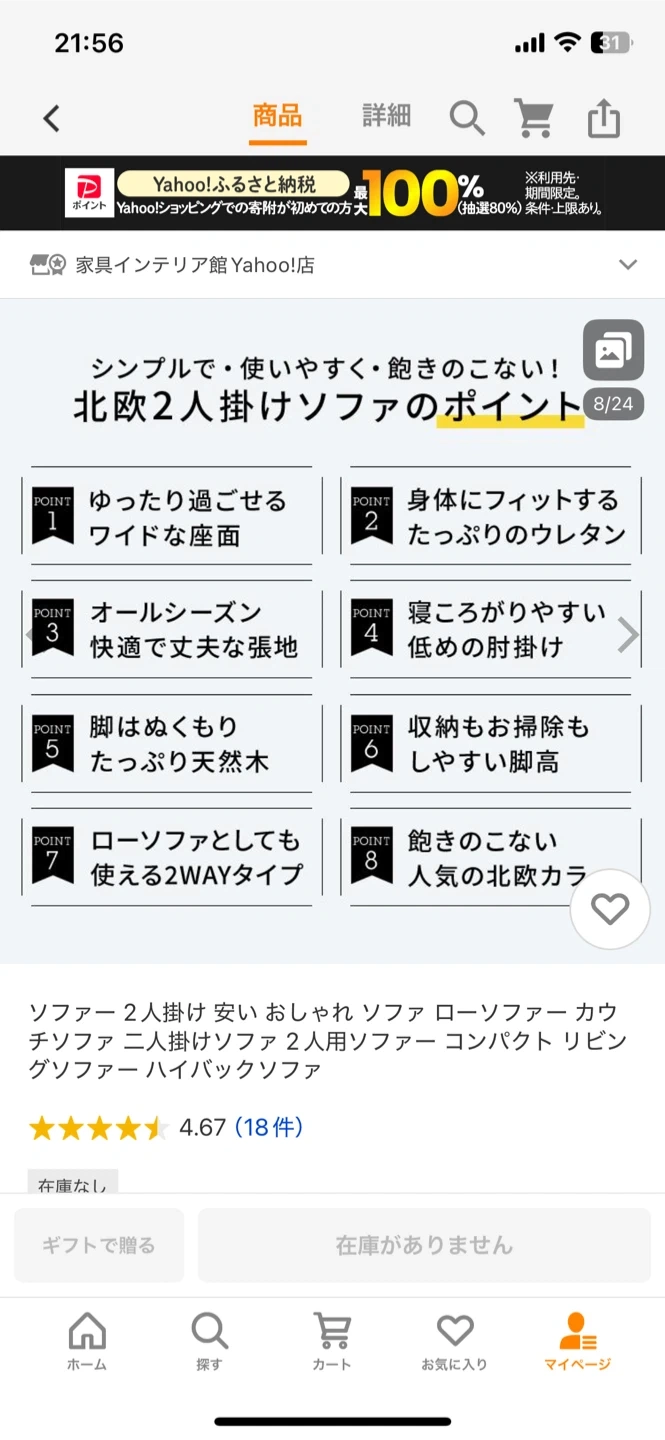Add the sofa to favorites with heart
Image resolution: width=665 pixels, height=1440 pixels.
(609, 909)
